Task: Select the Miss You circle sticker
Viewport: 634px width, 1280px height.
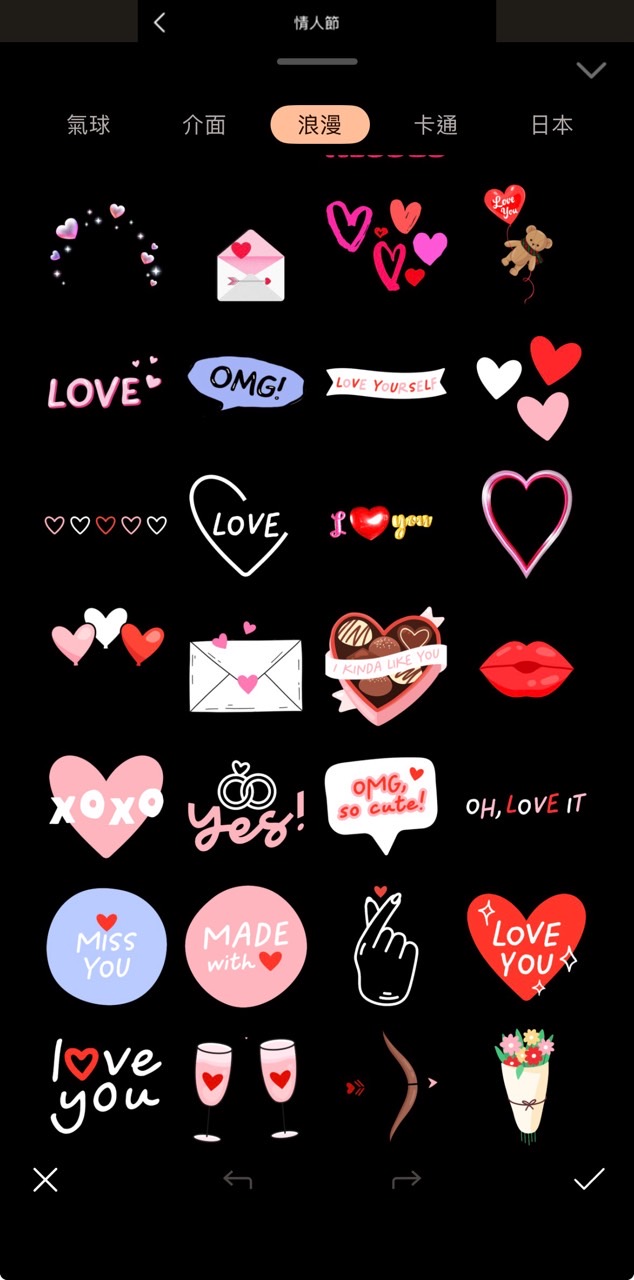Action: 106,946
